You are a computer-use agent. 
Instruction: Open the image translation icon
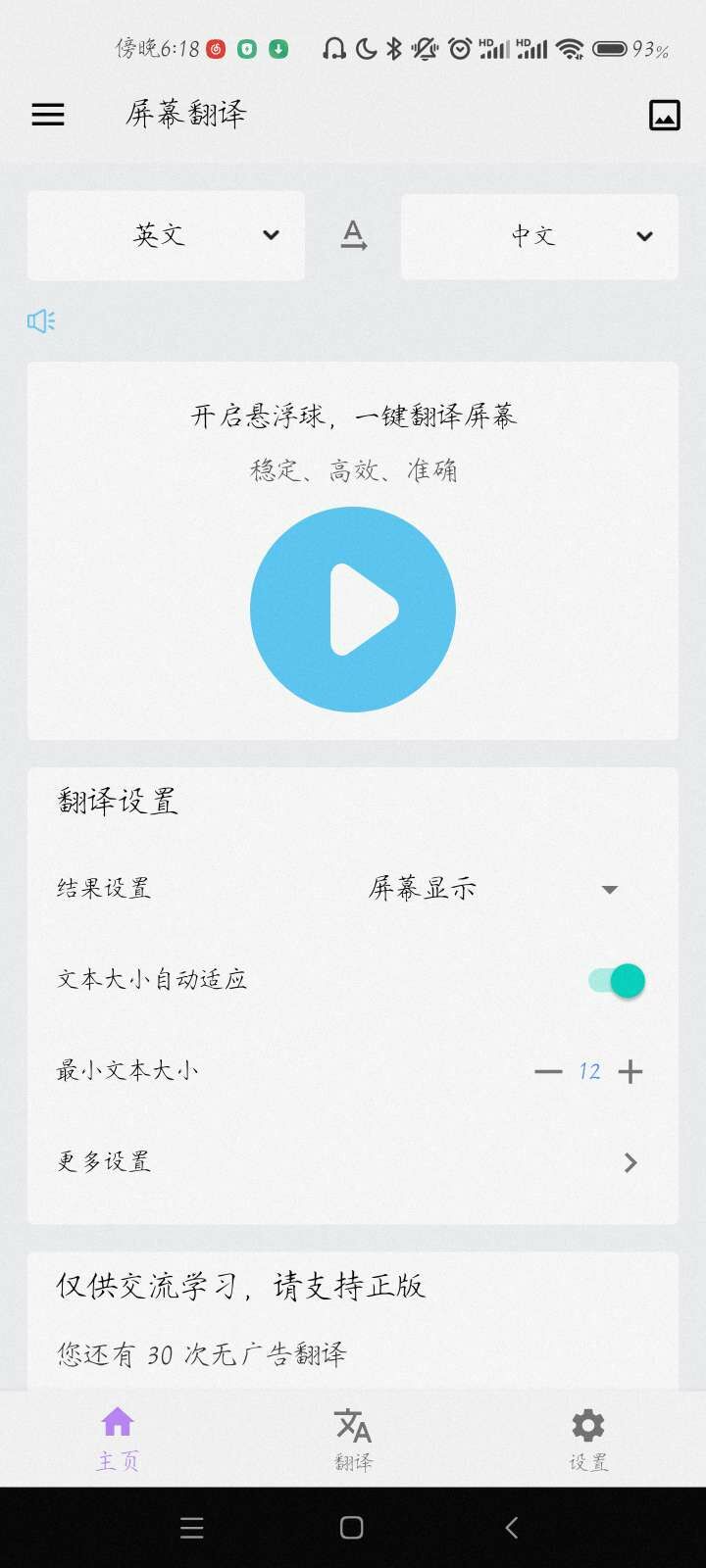tap(665, 115)
